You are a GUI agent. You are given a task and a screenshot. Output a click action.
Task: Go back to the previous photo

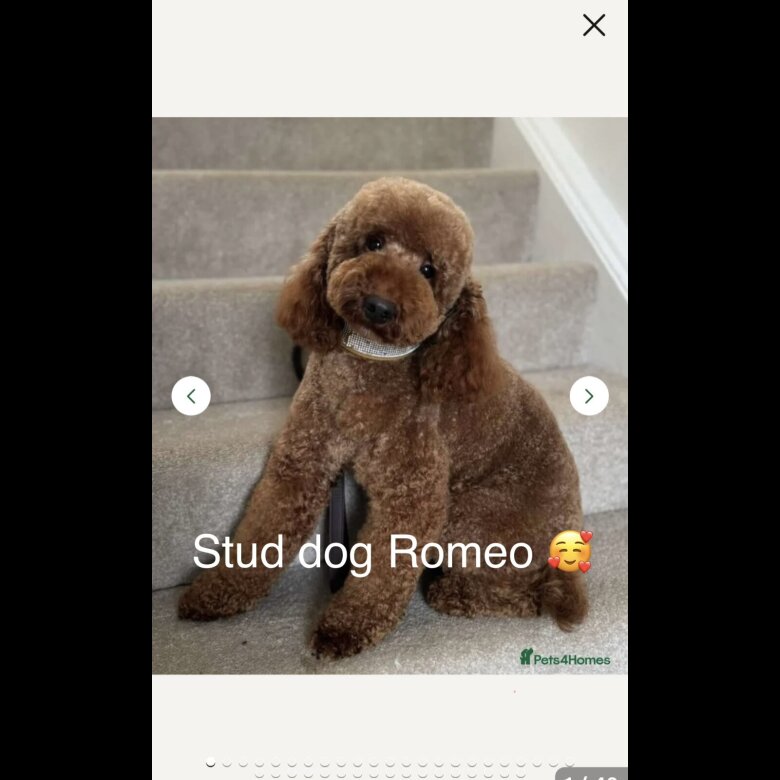click(x=191, y=396)
